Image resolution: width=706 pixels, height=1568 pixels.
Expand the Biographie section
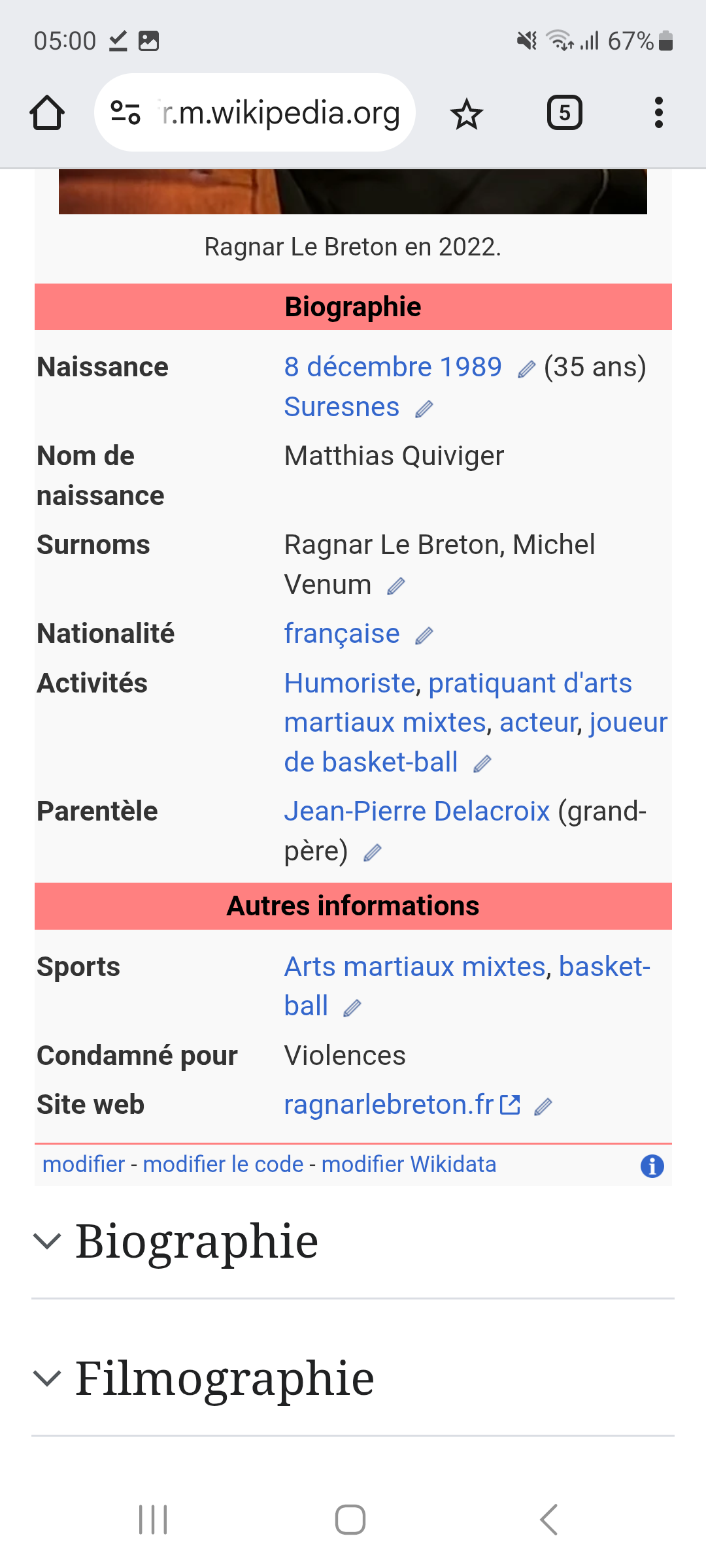[196, 1241]
